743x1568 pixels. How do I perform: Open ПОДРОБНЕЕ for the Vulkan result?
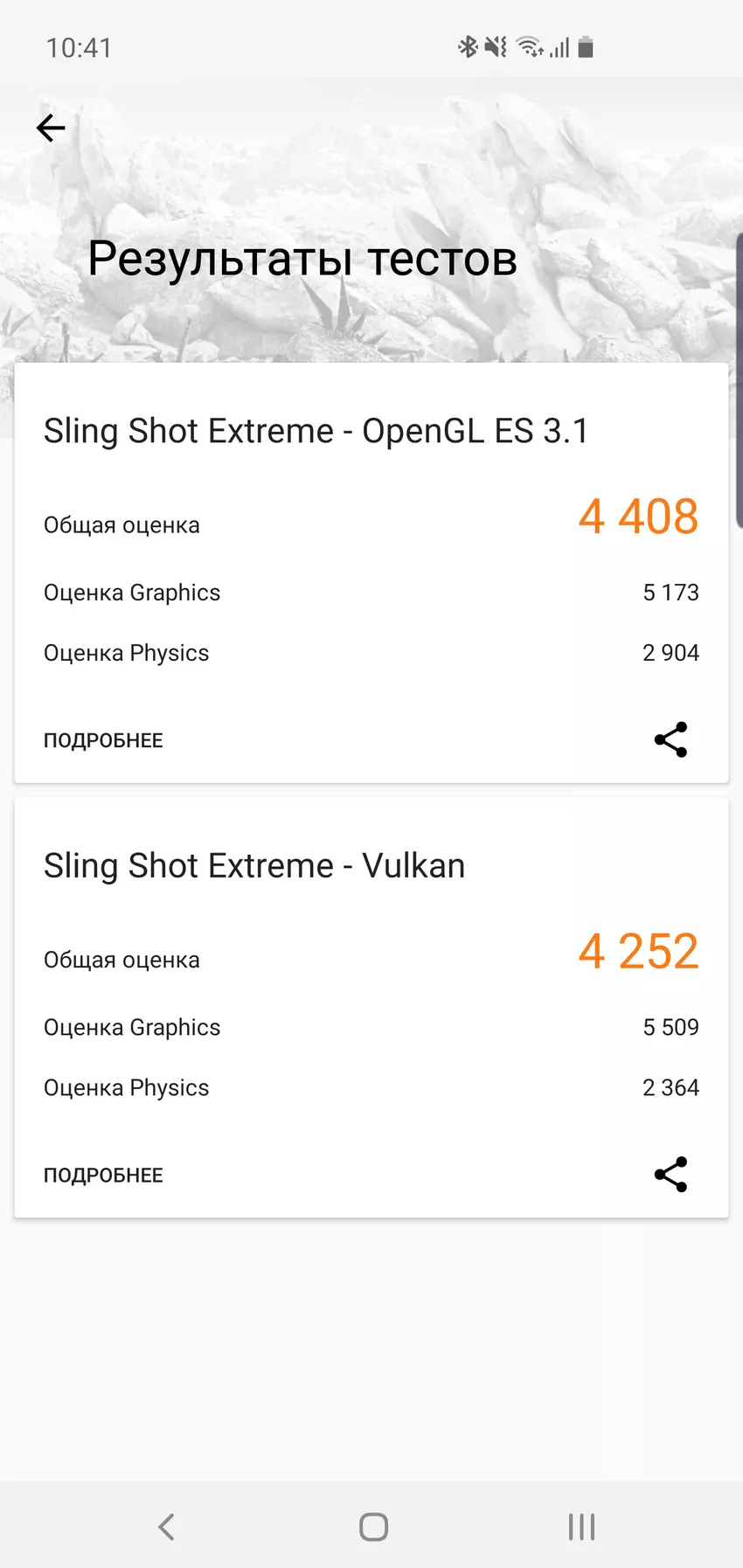pyautogui.click(x=103, y=1175)
